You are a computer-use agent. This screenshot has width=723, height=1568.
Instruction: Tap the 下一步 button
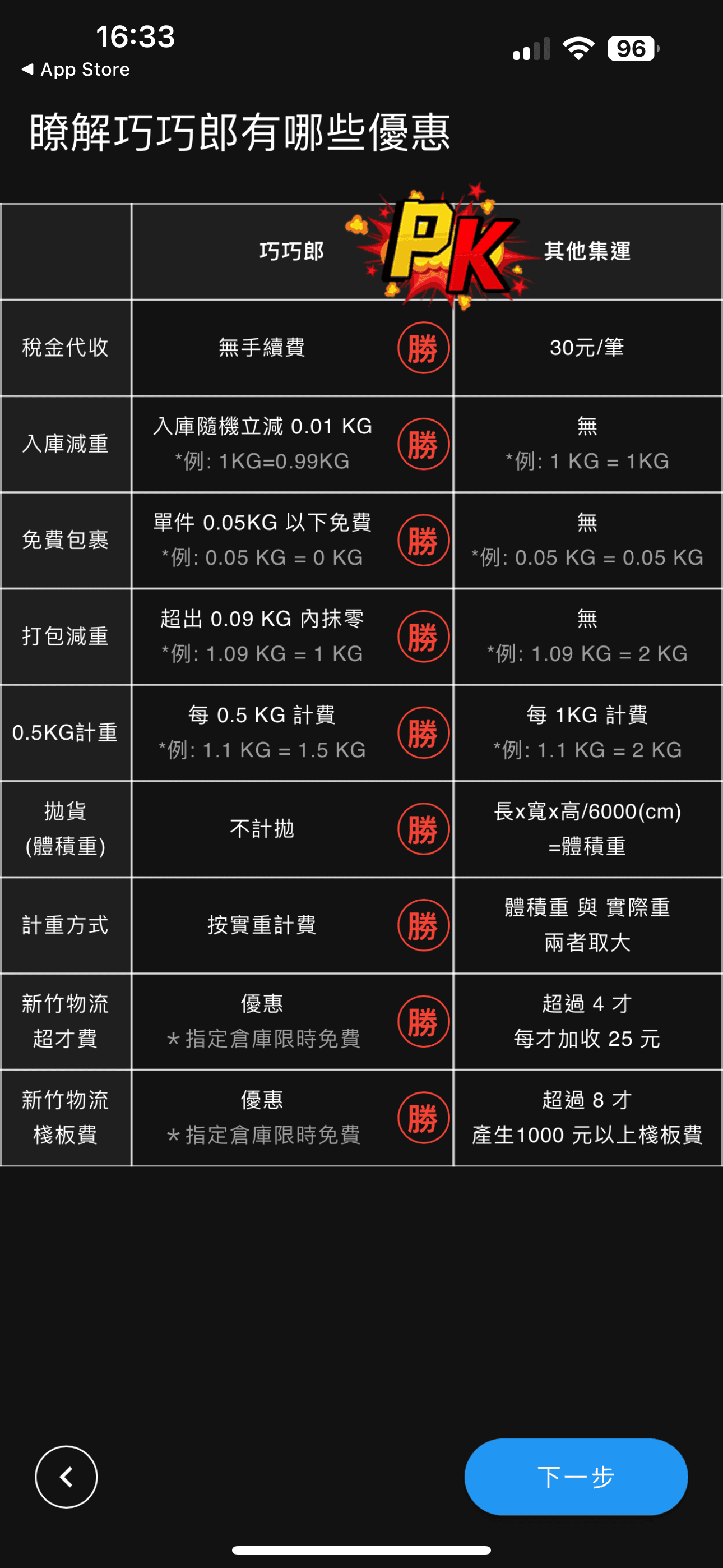pos(575,1477)
